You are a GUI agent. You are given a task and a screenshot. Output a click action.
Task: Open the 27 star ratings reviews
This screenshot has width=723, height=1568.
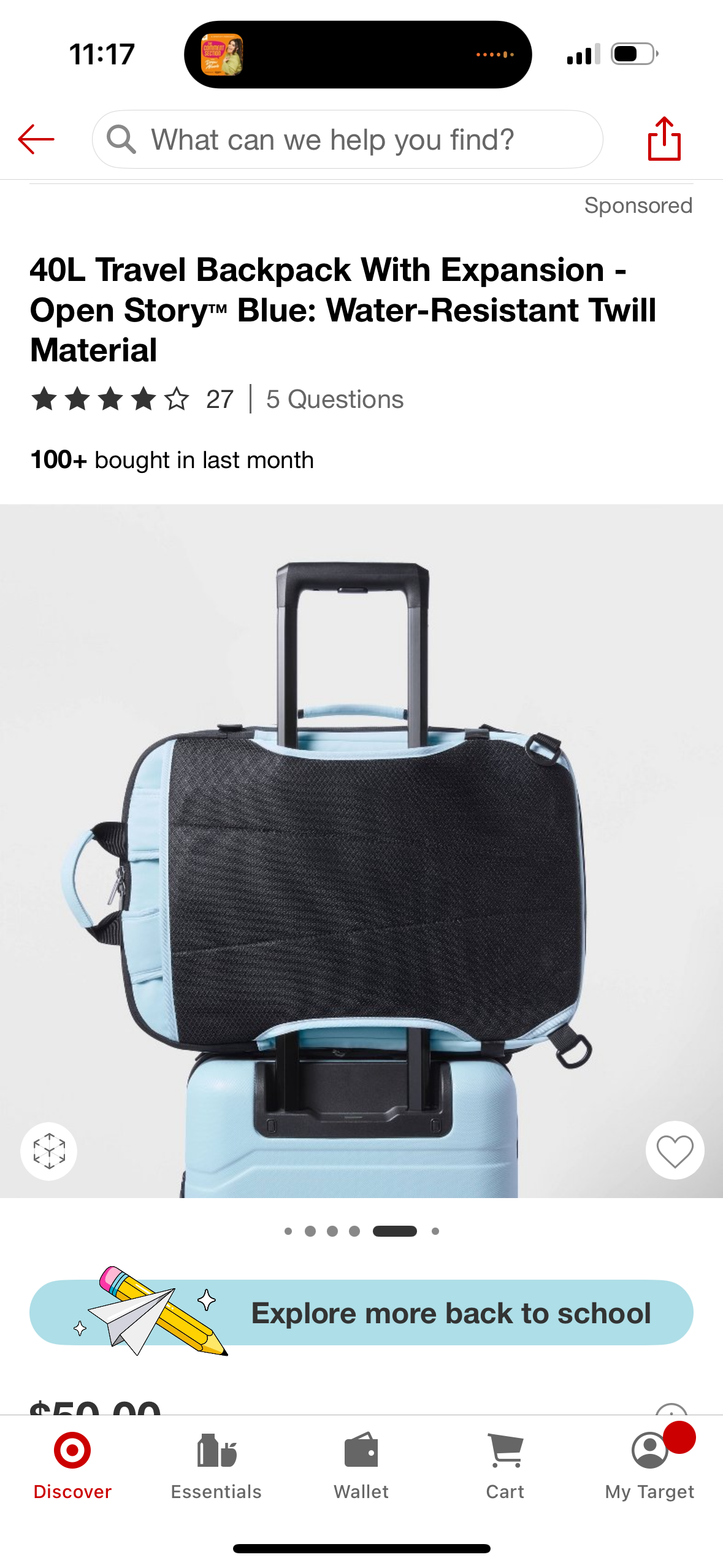point(132,399)
